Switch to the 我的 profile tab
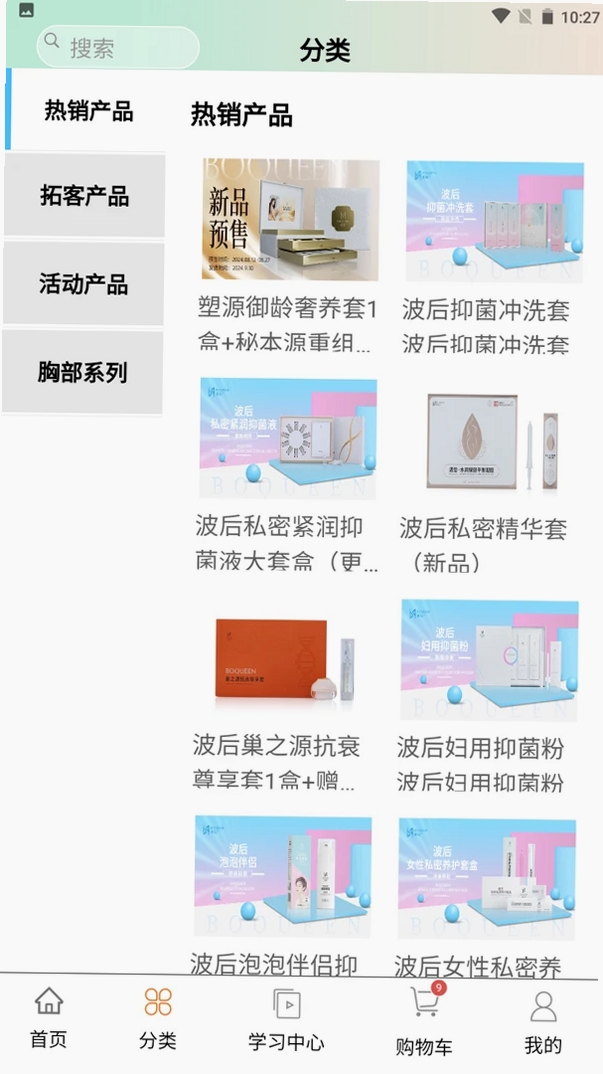This screenshot has width=603, height=1074. (543, 1023)
